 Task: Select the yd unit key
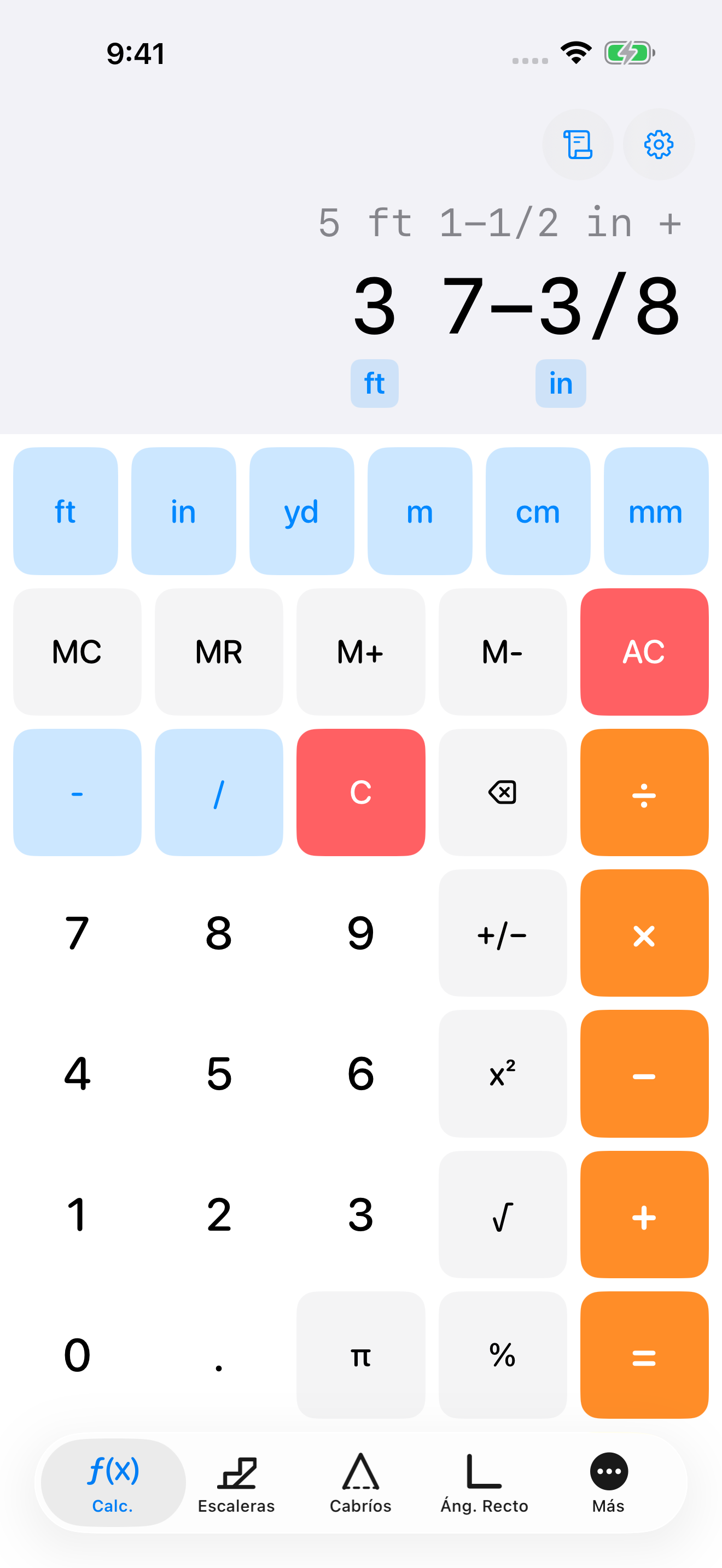click(301, 511)
